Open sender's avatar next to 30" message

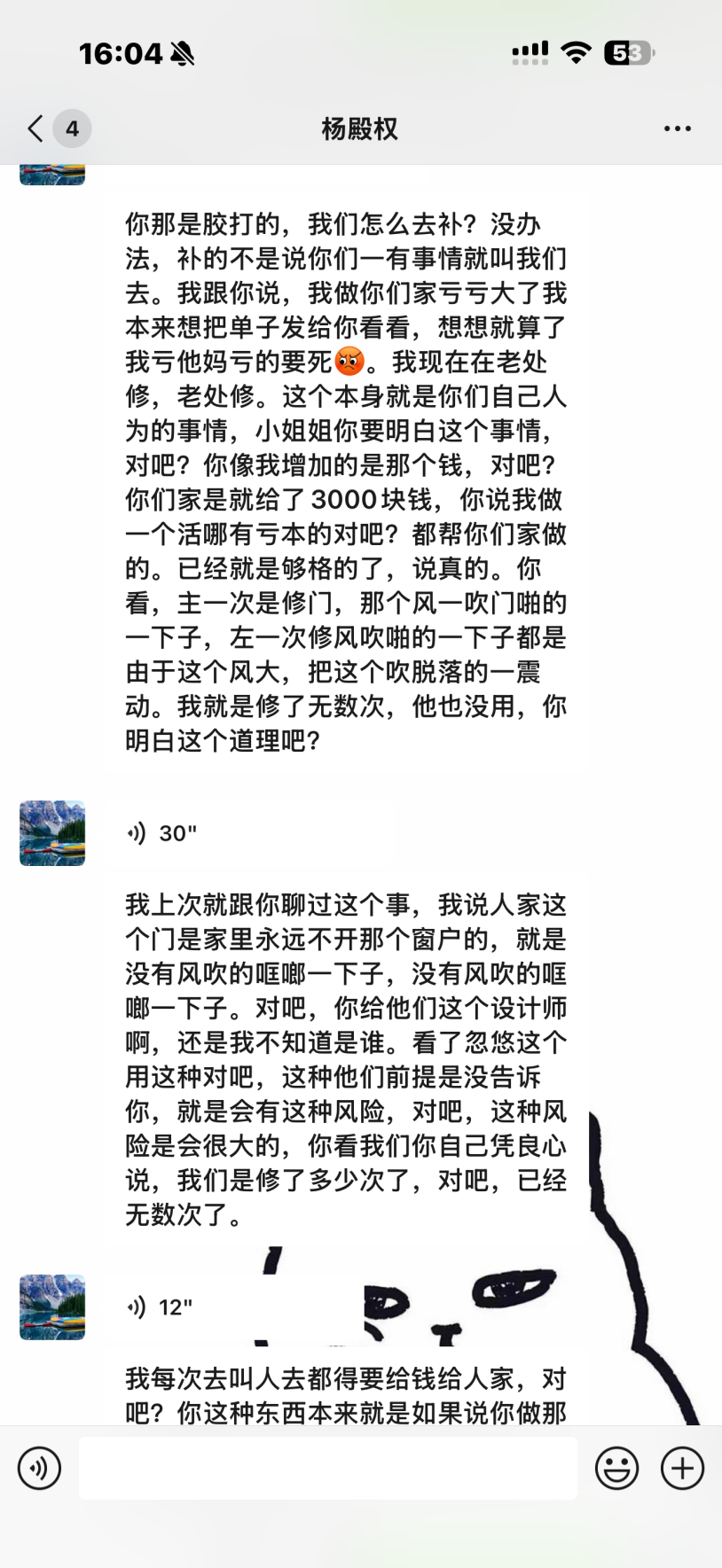click(x=52, y=833)
